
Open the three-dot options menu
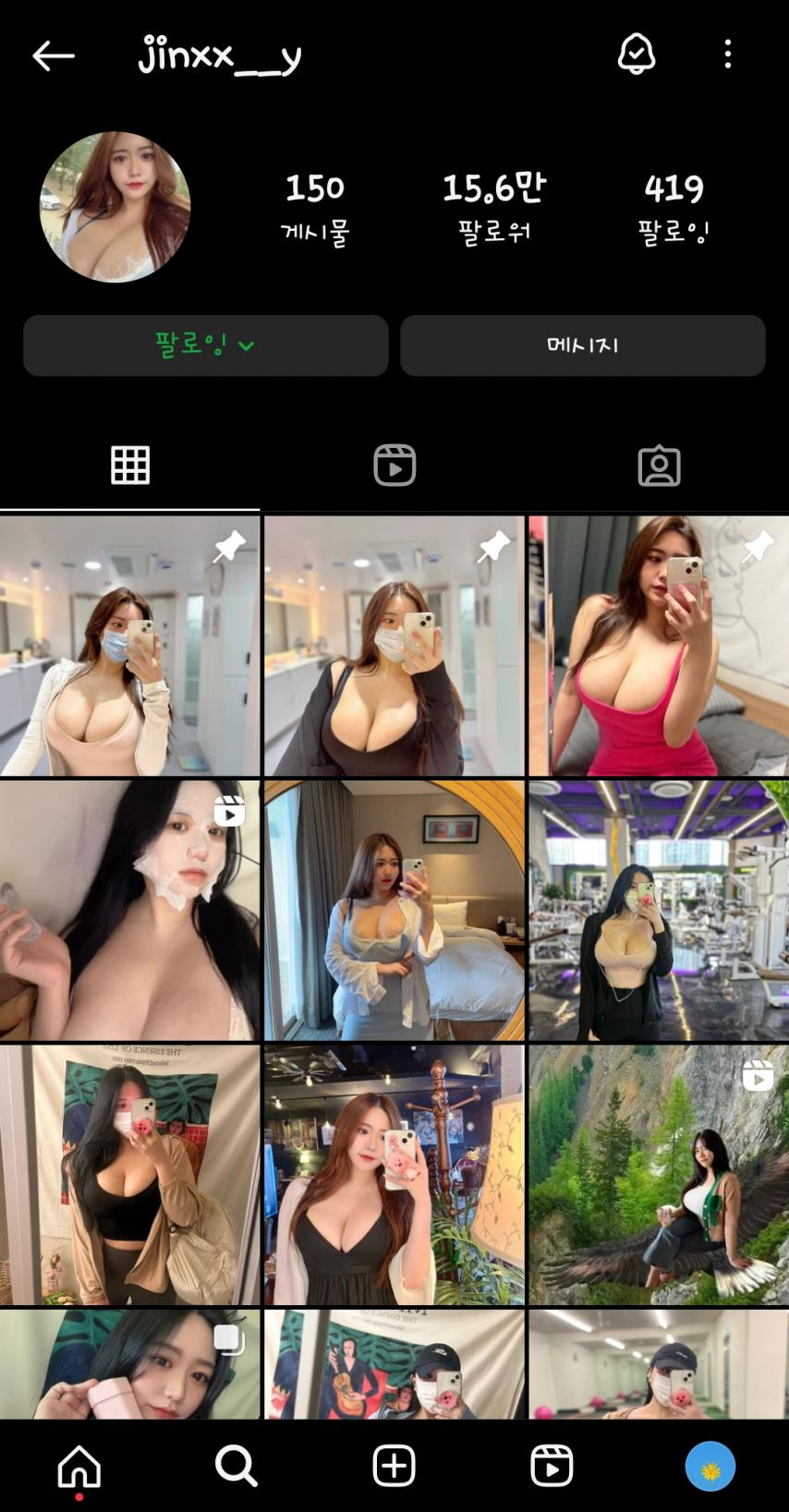728,55
